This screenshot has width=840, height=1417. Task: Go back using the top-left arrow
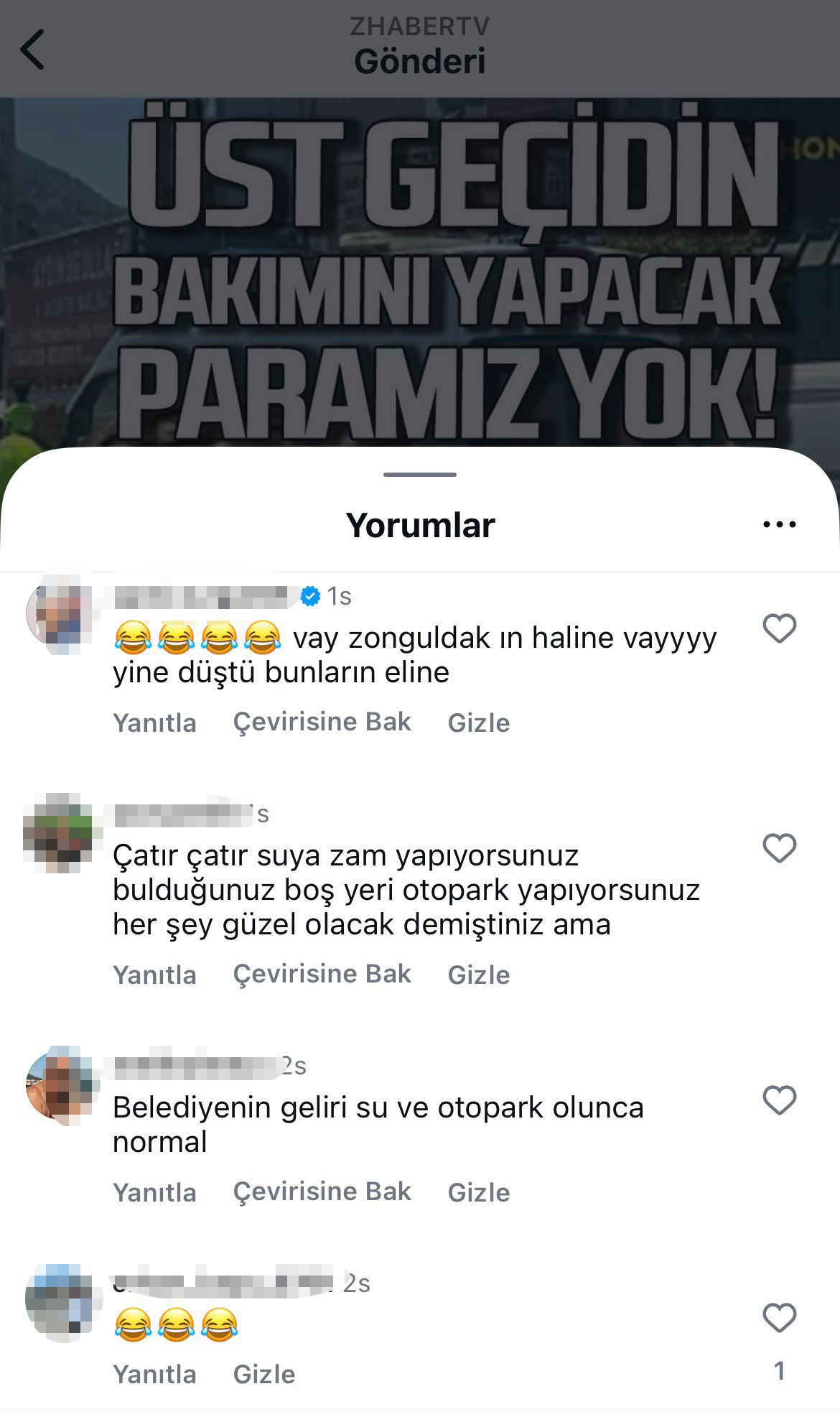tap(32, 50)
